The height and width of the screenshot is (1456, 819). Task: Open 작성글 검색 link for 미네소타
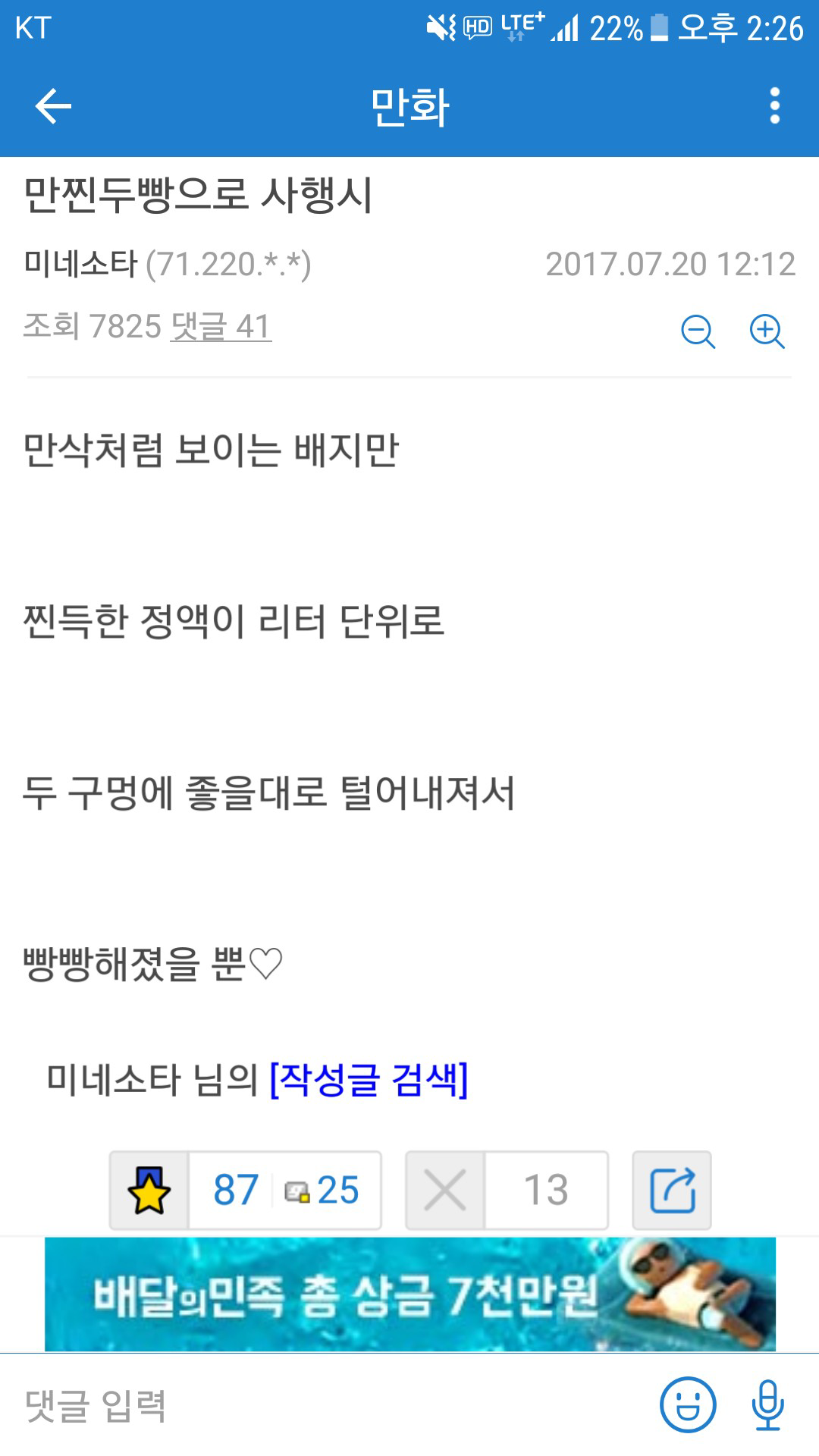(x=369, y=1079)
